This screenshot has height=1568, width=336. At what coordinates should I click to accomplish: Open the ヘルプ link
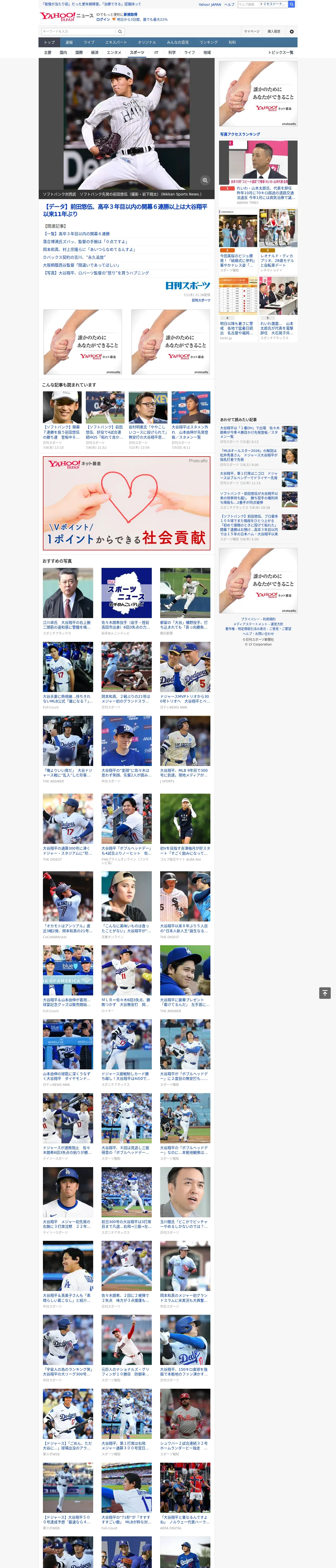(x=229, y=4)
